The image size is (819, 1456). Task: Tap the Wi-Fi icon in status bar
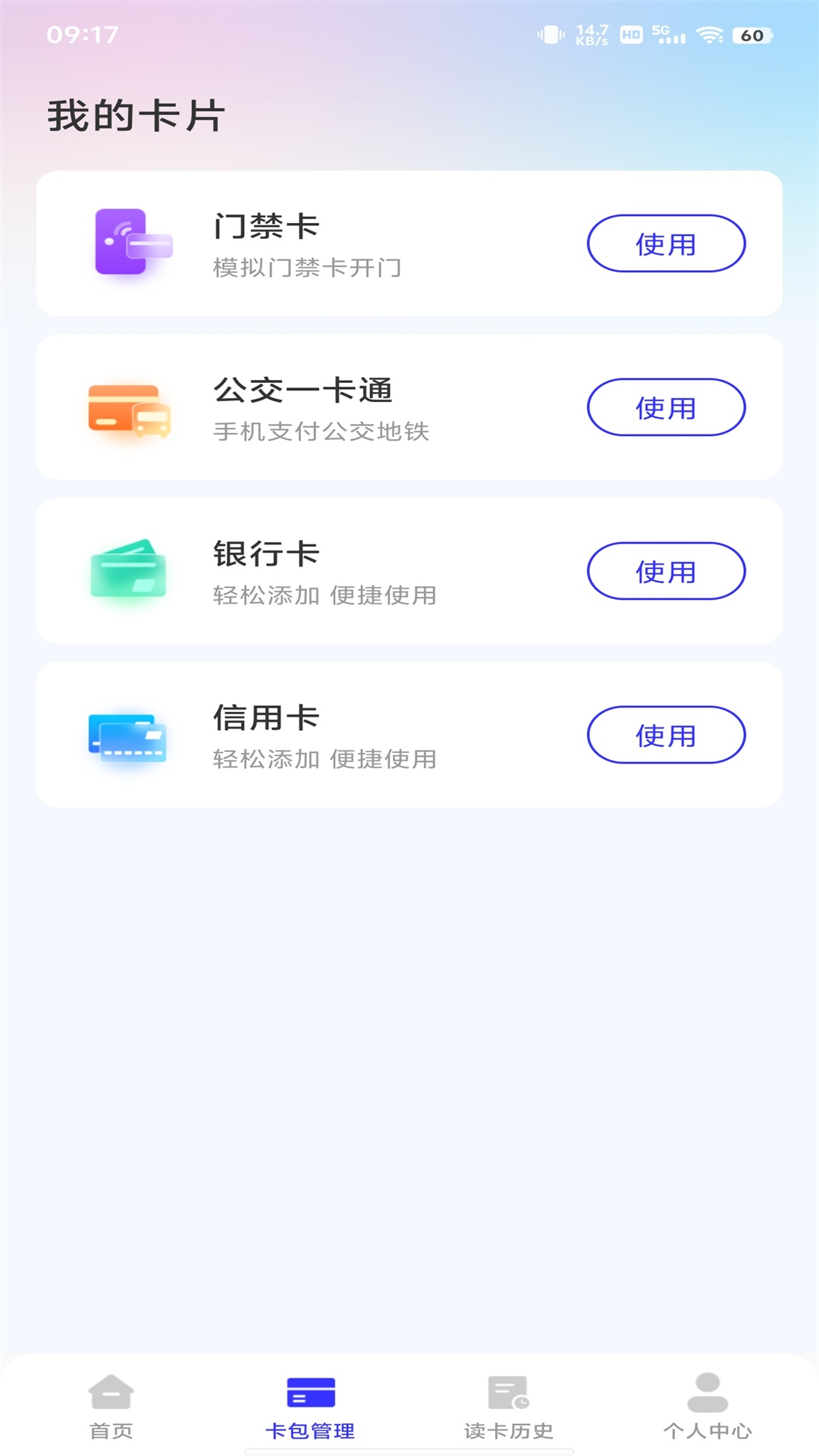coord(711,33)
